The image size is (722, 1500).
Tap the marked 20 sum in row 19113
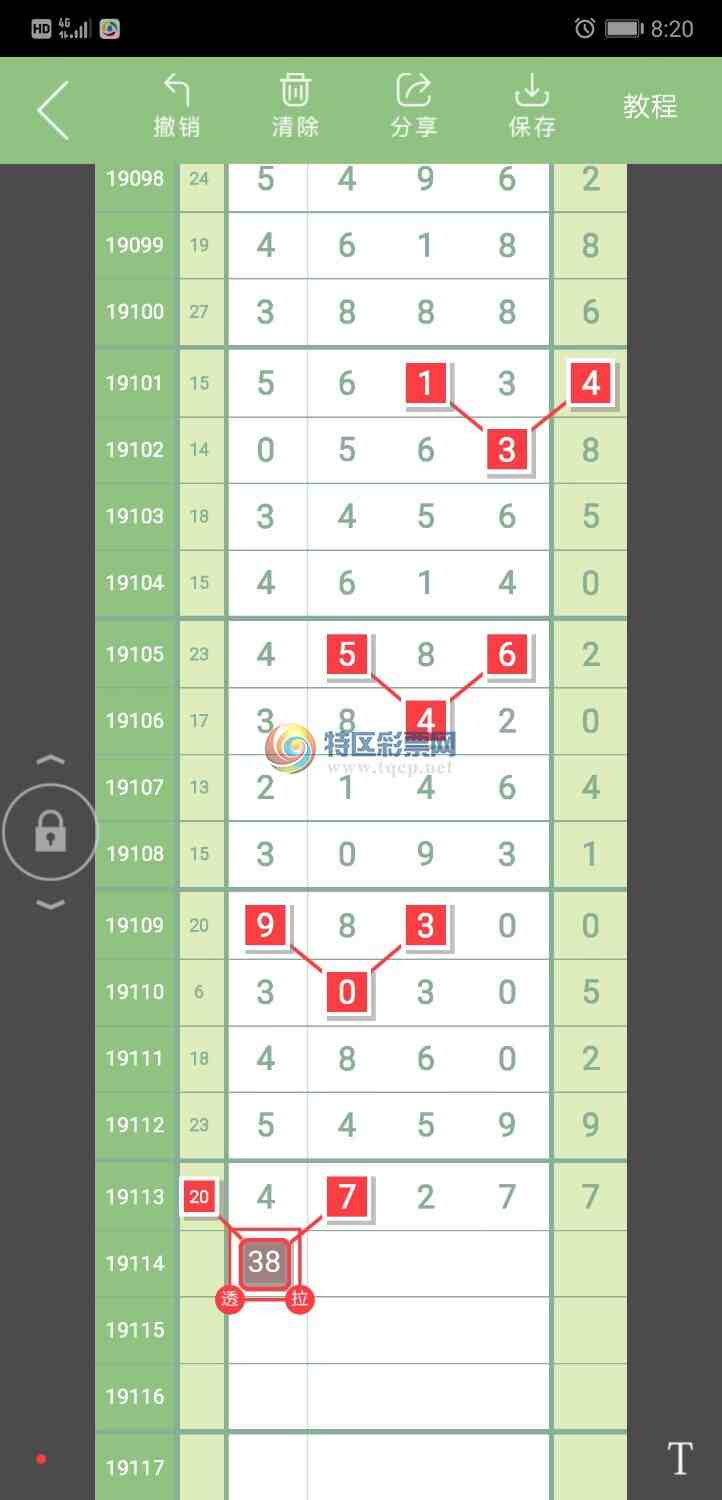click(199, 1197)
